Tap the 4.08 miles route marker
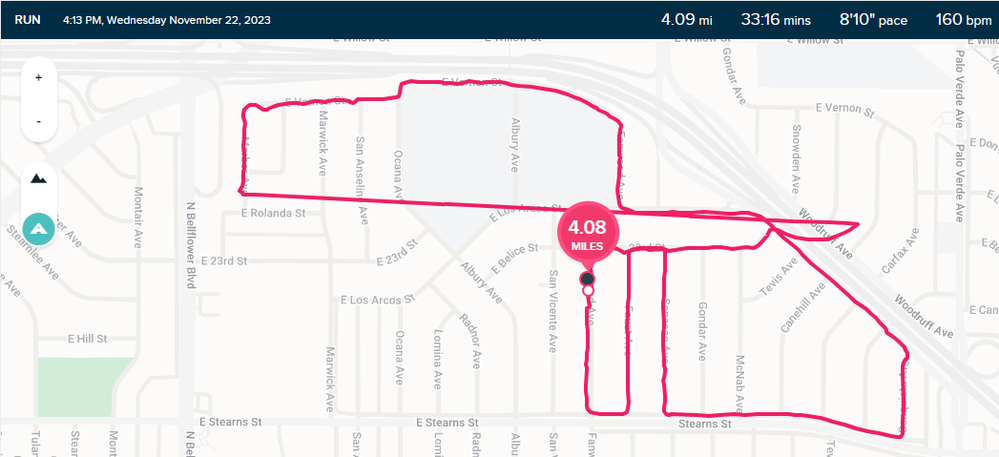The height and width of the screenshot is (457, 999). click(x=587, y=231)
